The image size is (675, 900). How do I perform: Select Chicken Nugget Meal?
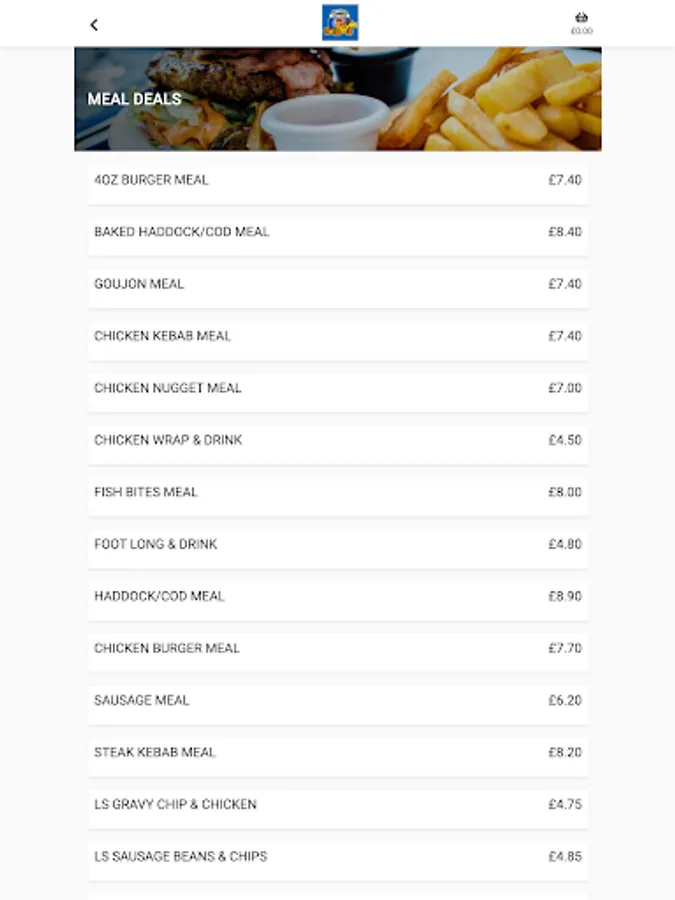(x=337, y=388)
